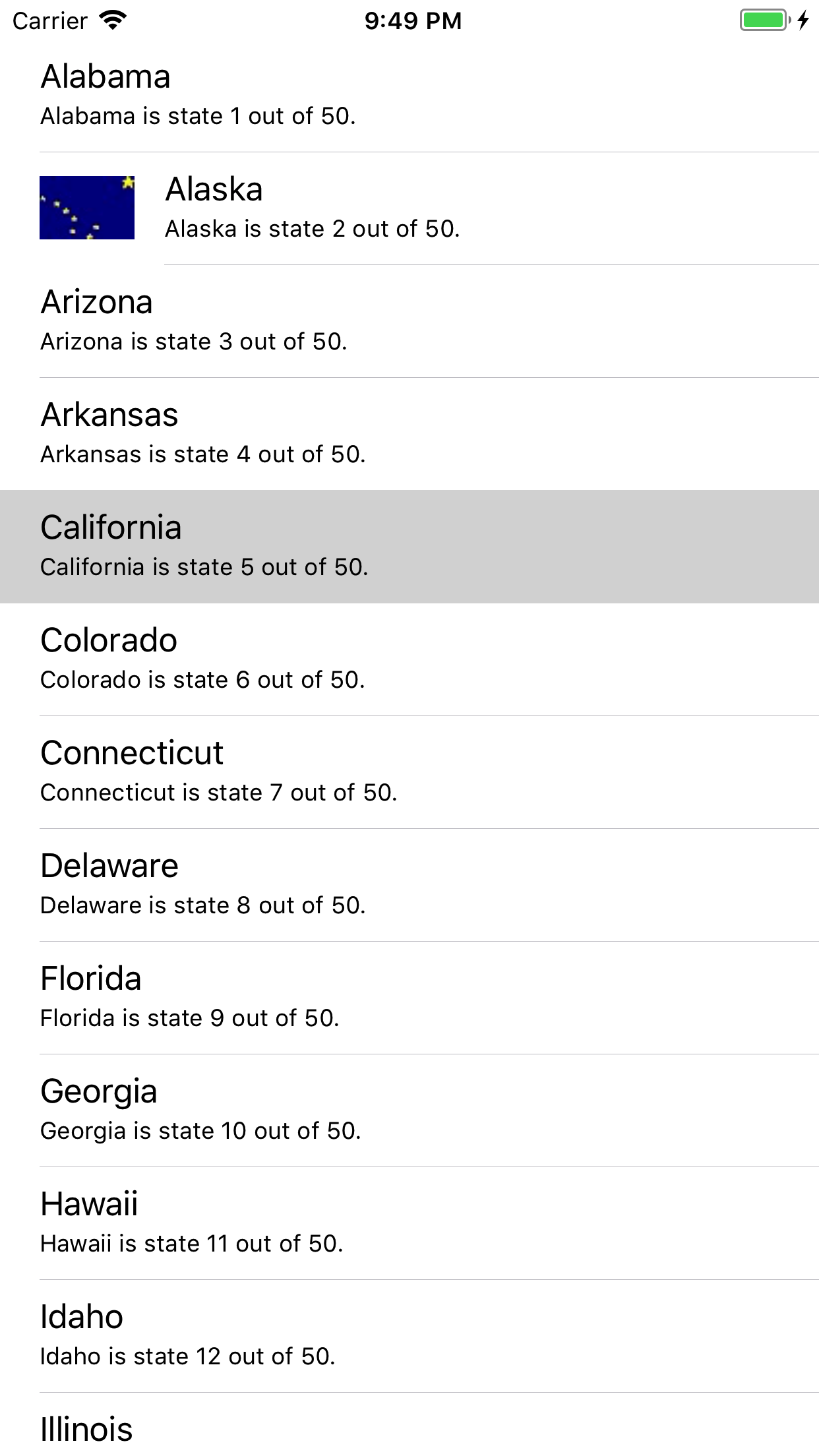
Task: Open the Alabama row
Action: pyautogui.click(x=409, y=96)
